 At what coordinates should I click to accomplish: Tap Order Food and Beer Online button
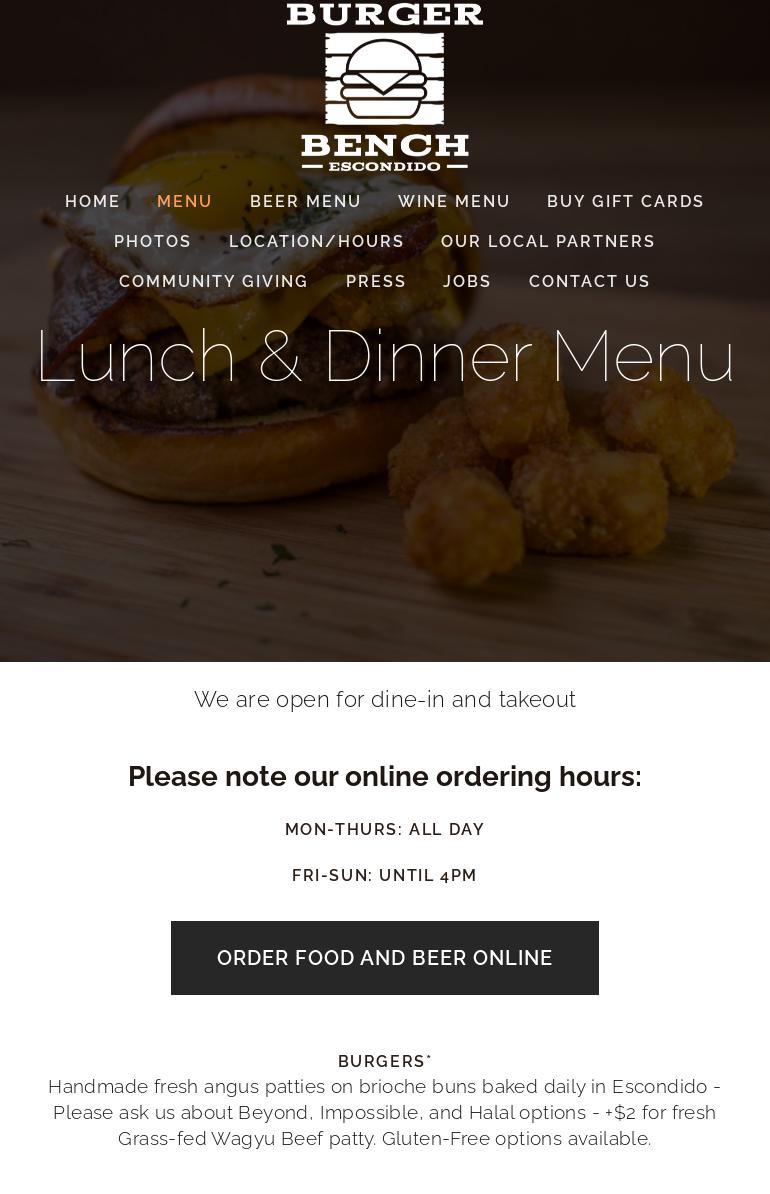[384, 957]
